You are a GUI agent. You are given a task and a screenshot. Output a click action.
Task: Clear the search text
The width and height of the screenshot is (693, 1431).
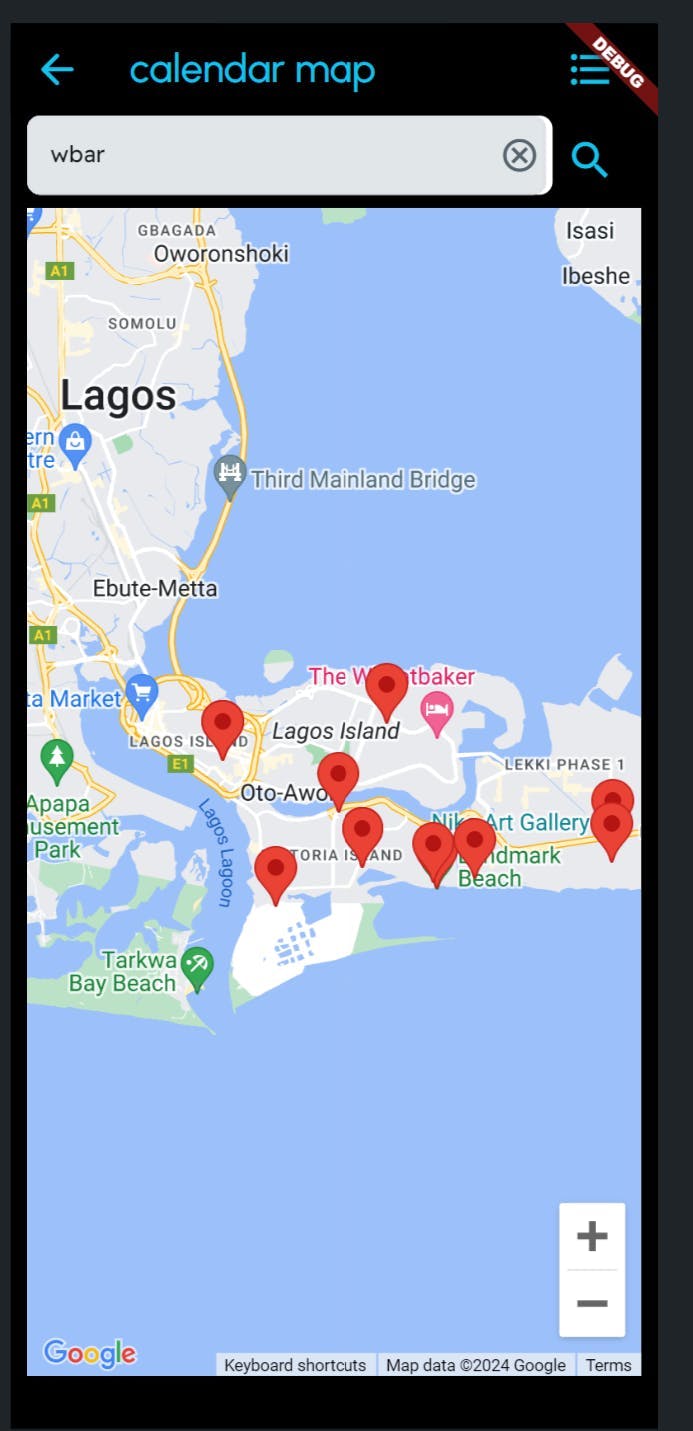coord(519,155)
